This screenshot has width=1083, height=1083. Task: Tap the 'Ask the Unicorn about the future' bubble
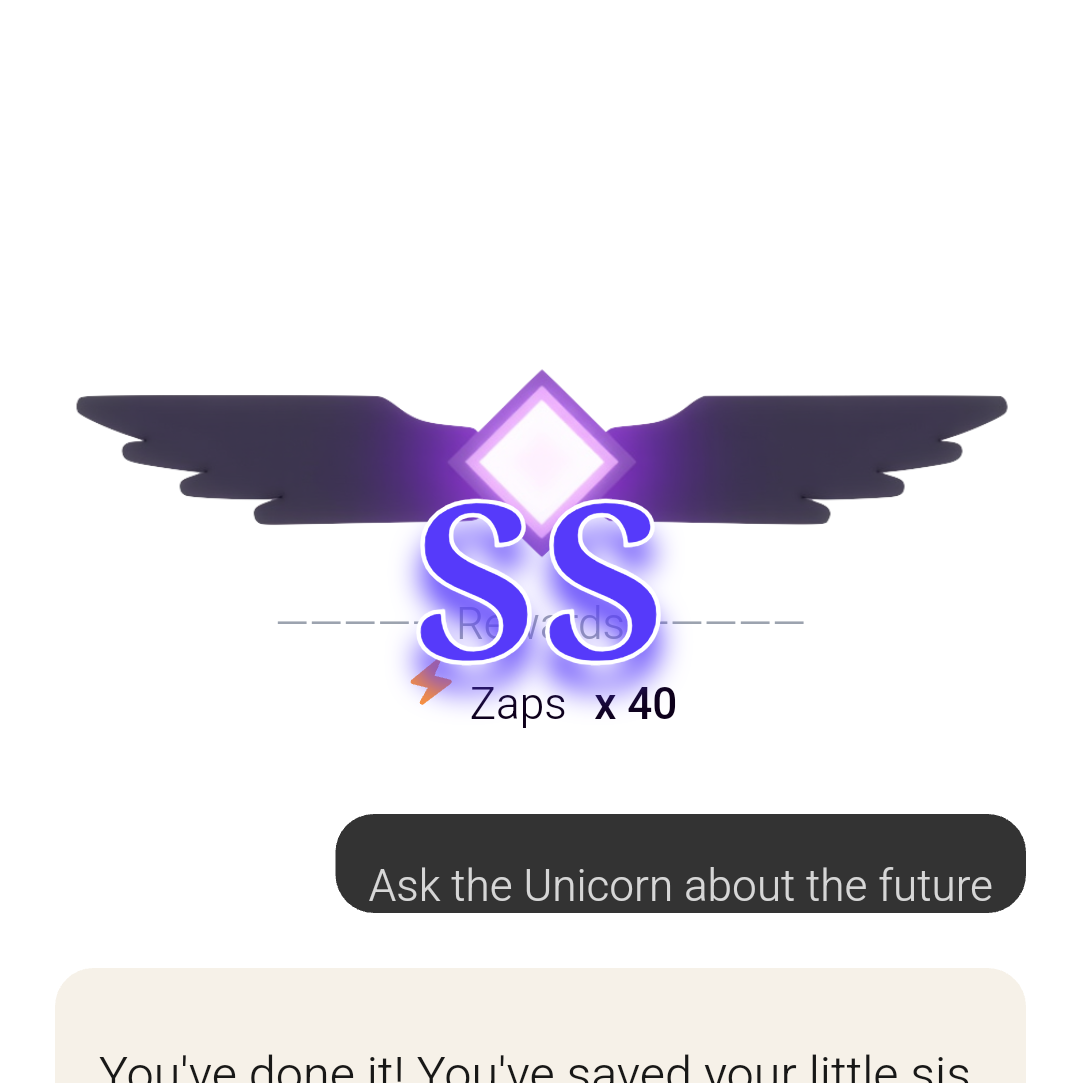(680, 866)
